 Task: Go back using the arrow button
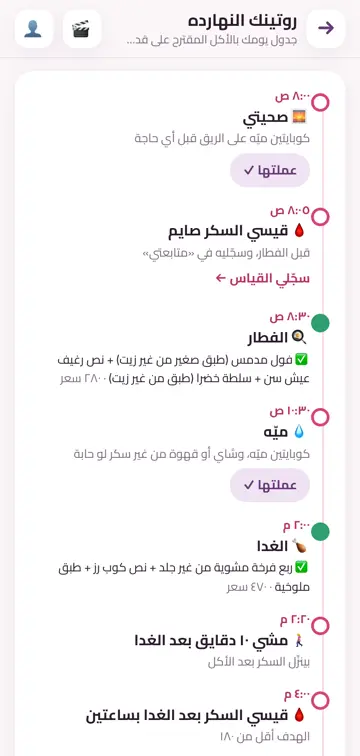pos(326,28)
